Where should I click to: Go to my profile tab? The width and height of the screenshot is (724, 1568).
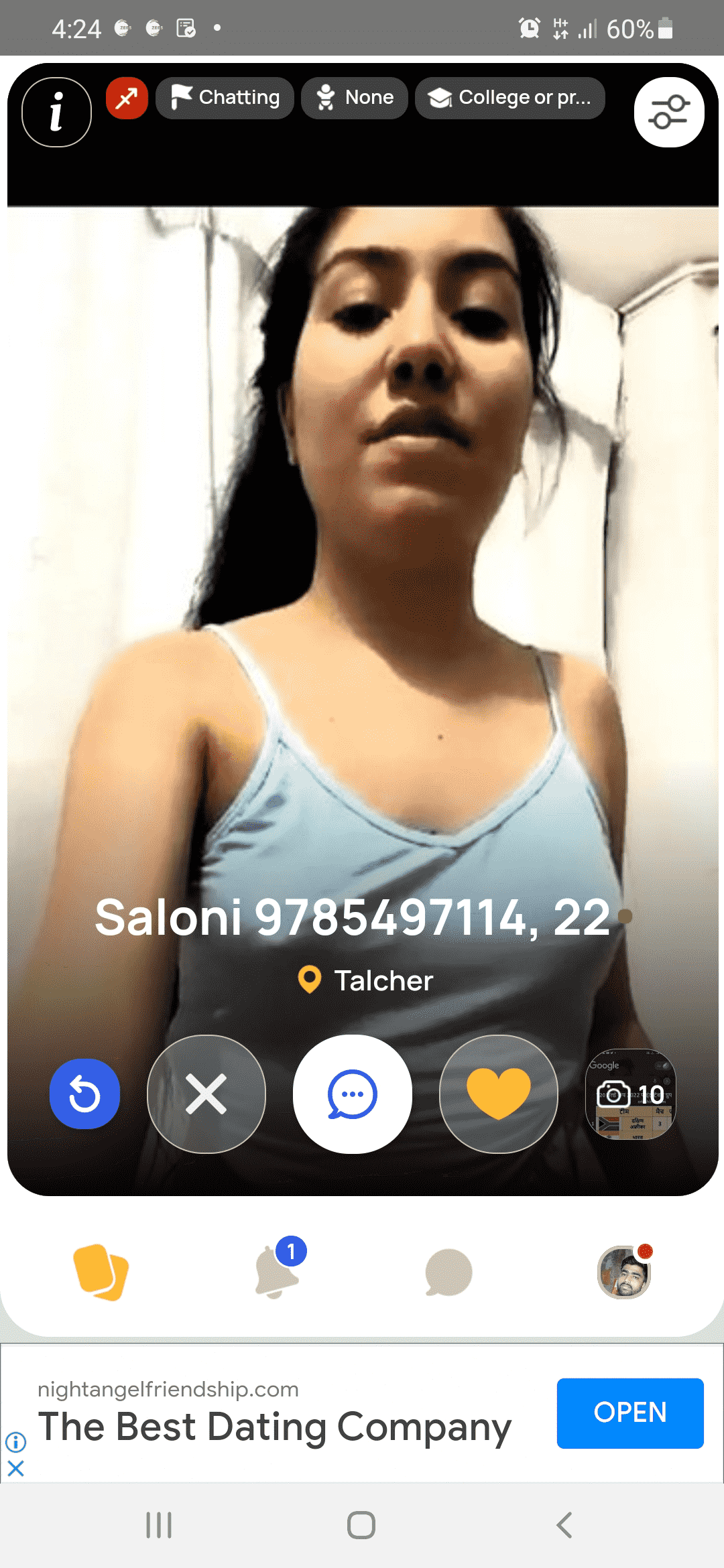pos(624,1272)
